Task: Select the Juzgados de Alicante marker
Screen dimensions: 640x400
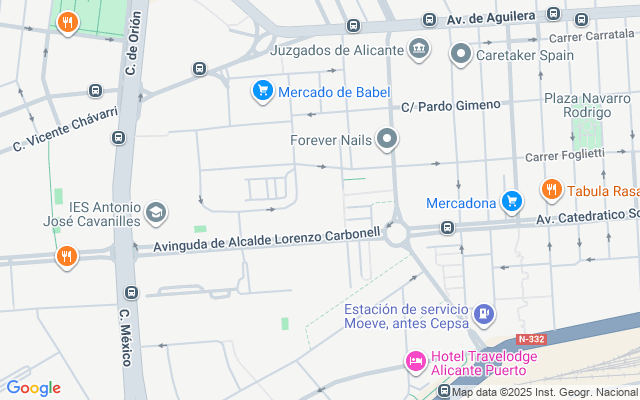Action: point(419,49)
